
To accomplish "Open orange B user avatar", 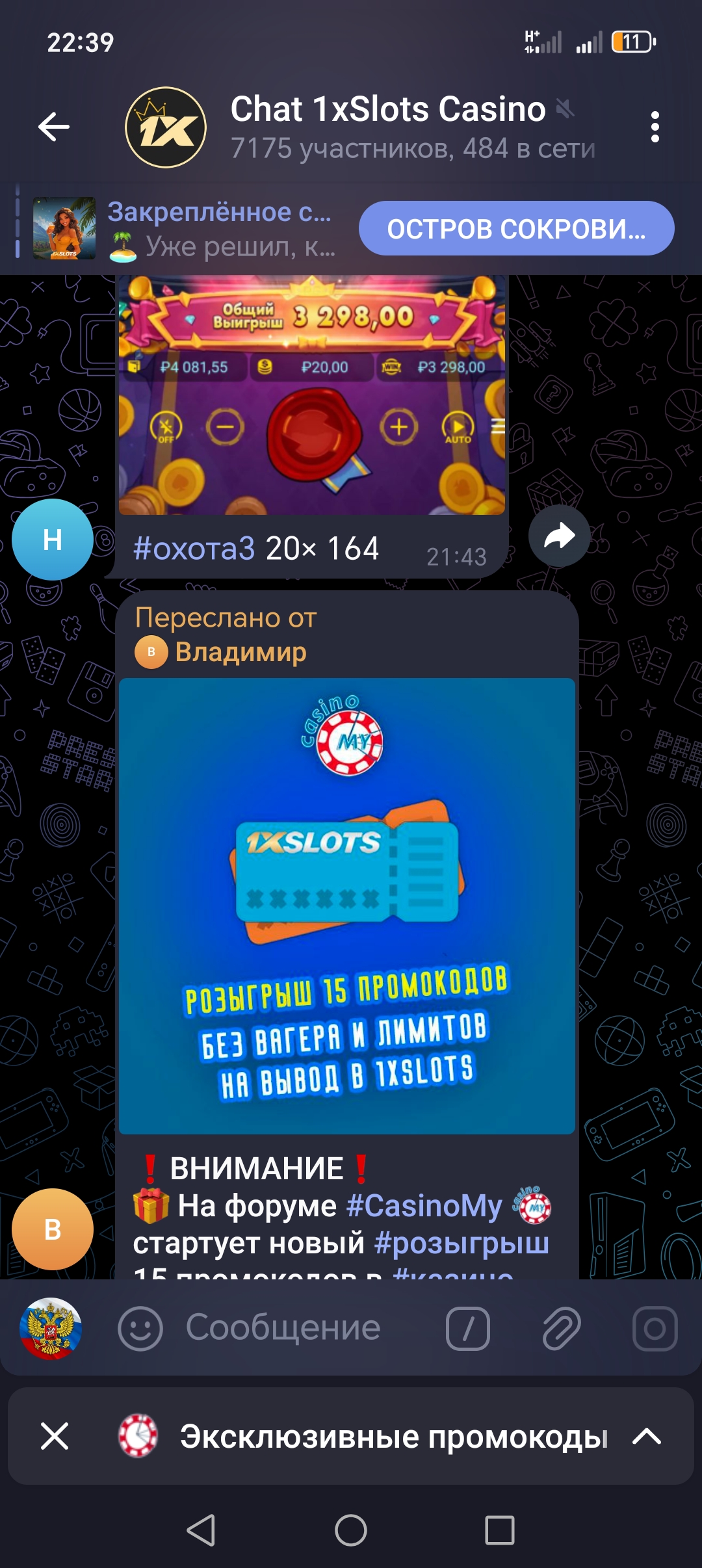I will pos(53,1229).
